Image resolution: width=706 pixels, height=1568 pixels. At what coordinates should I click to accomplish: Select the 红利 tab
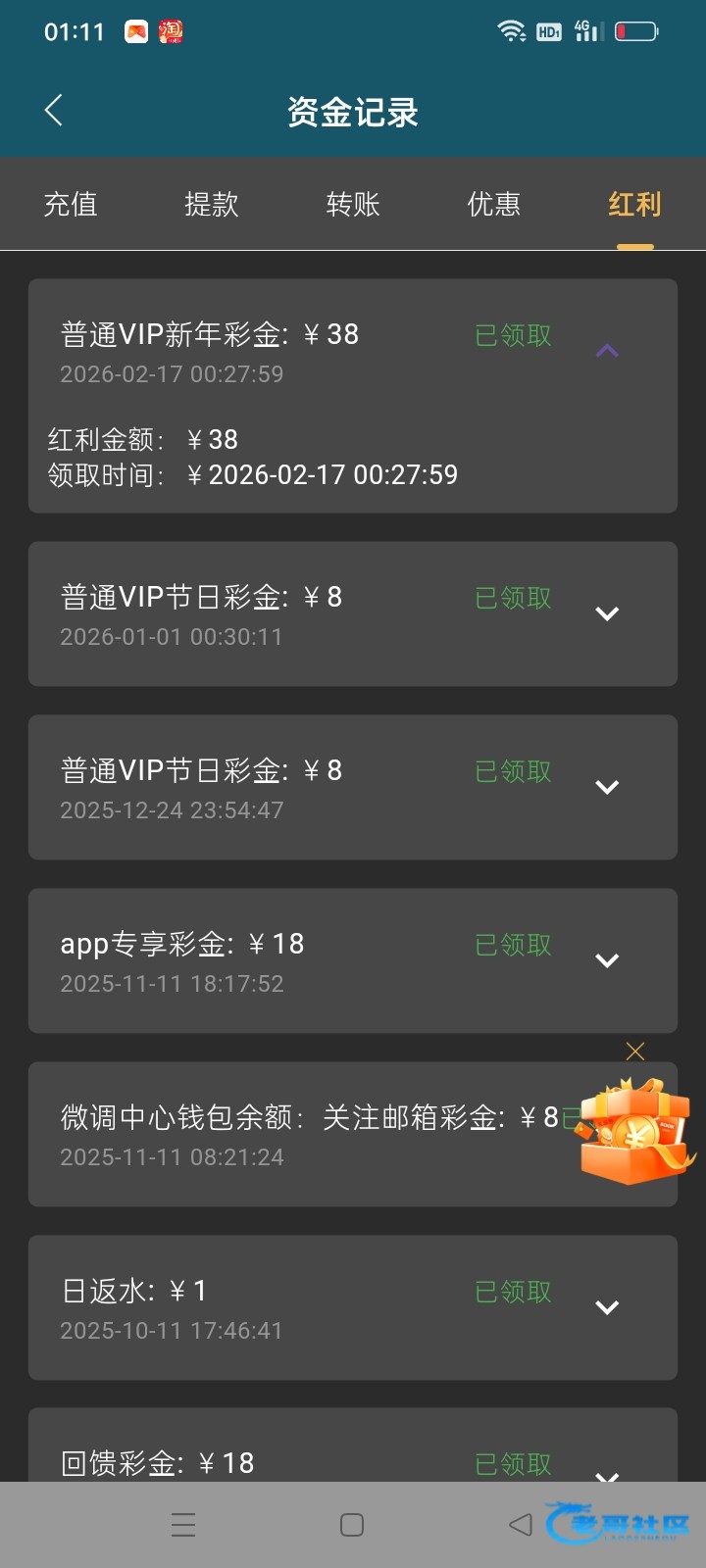pos(634,204)
